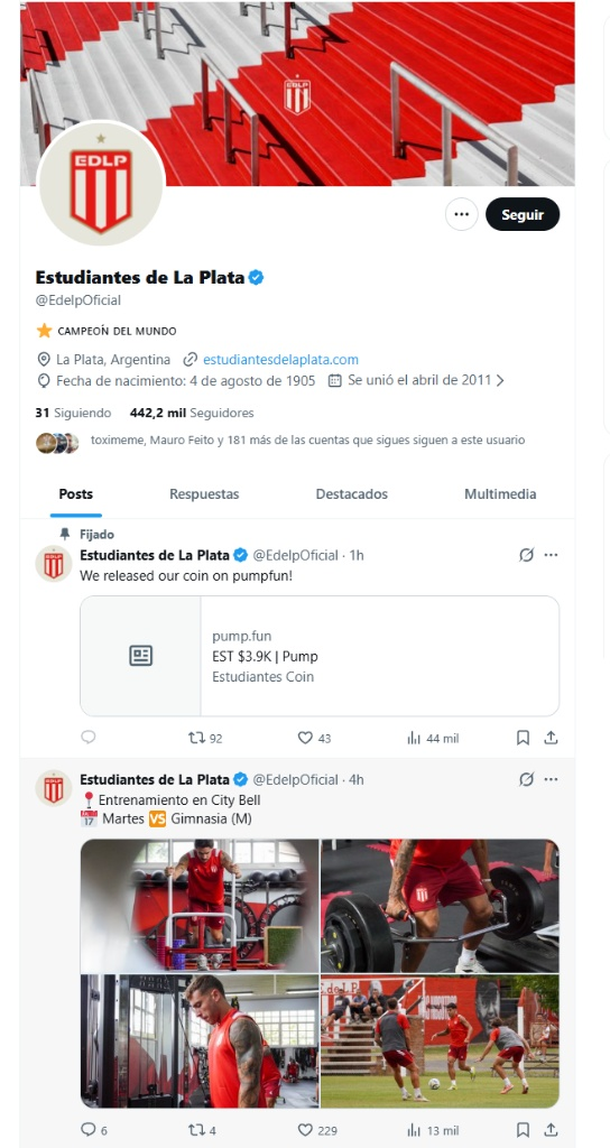
Task: Reply to the pumpfun coin post
Action: 88,738
